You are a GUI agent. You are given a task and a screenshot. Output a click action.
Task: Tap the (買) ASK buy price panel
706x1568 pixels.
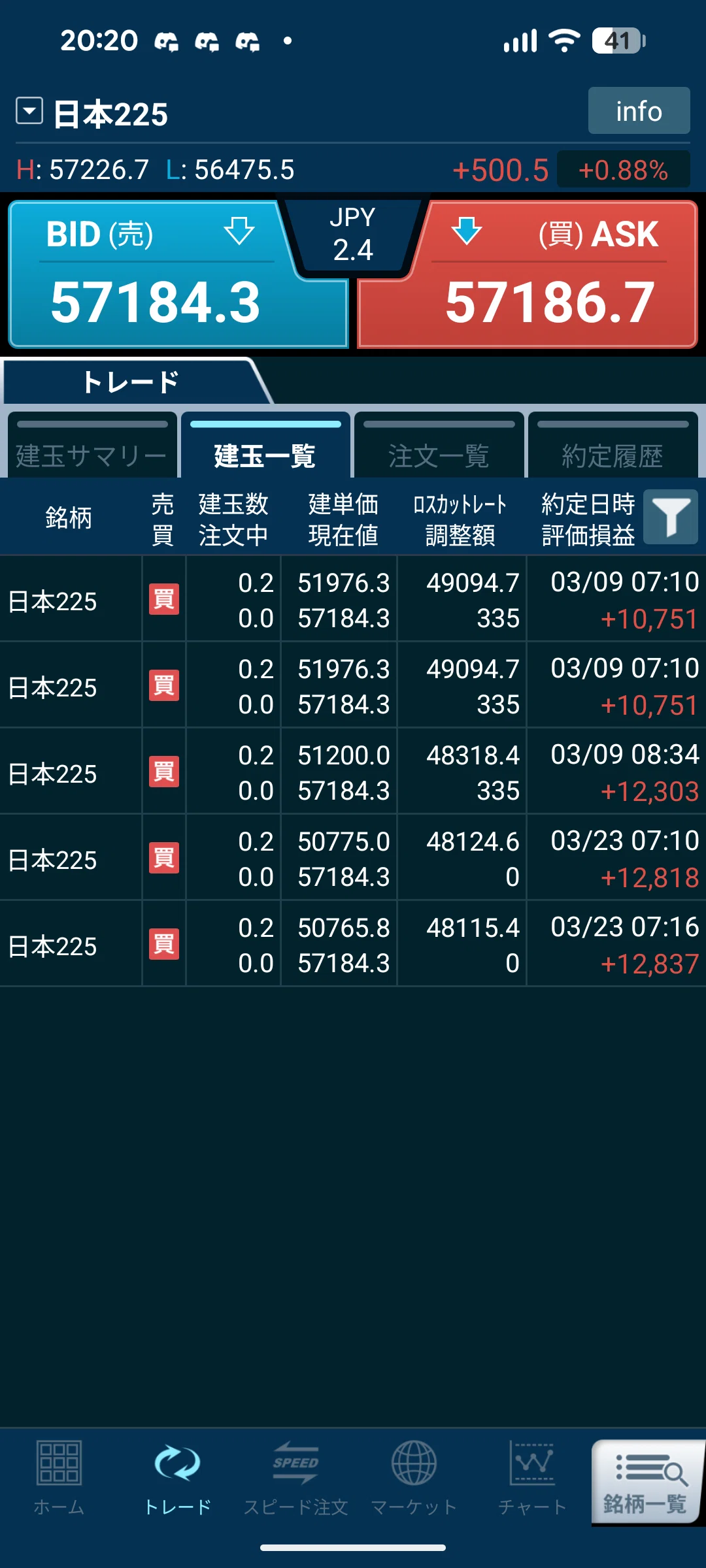coord(528,274)
